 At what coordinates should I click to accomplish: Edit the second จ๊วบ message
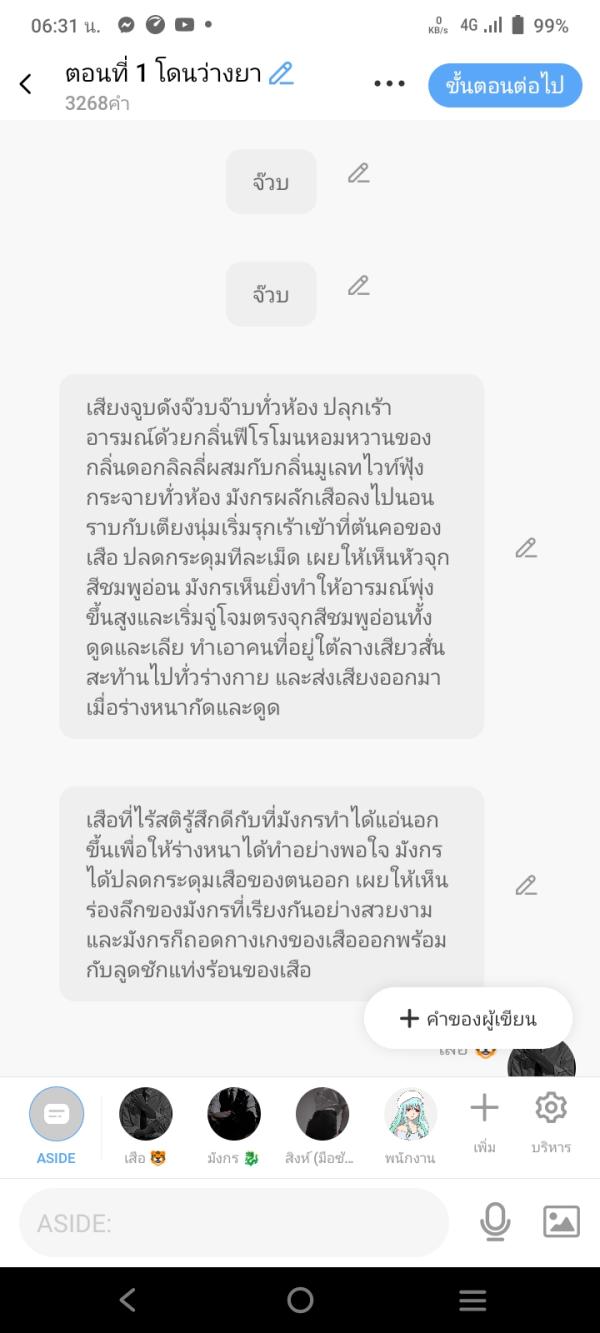(x=358, y=286)
